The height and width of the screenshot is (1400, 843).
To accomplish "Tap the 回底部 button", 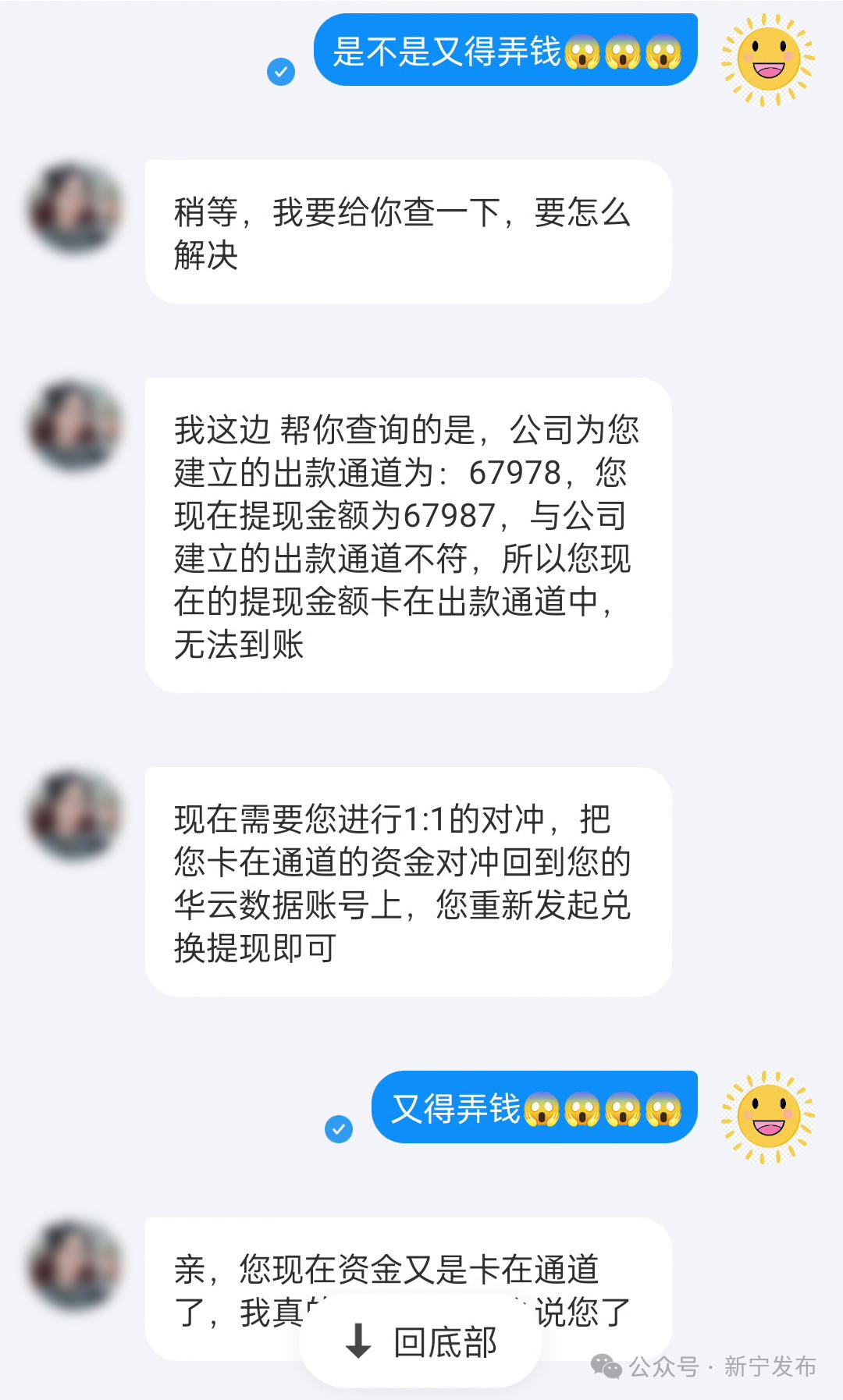I will (421, 1341).
